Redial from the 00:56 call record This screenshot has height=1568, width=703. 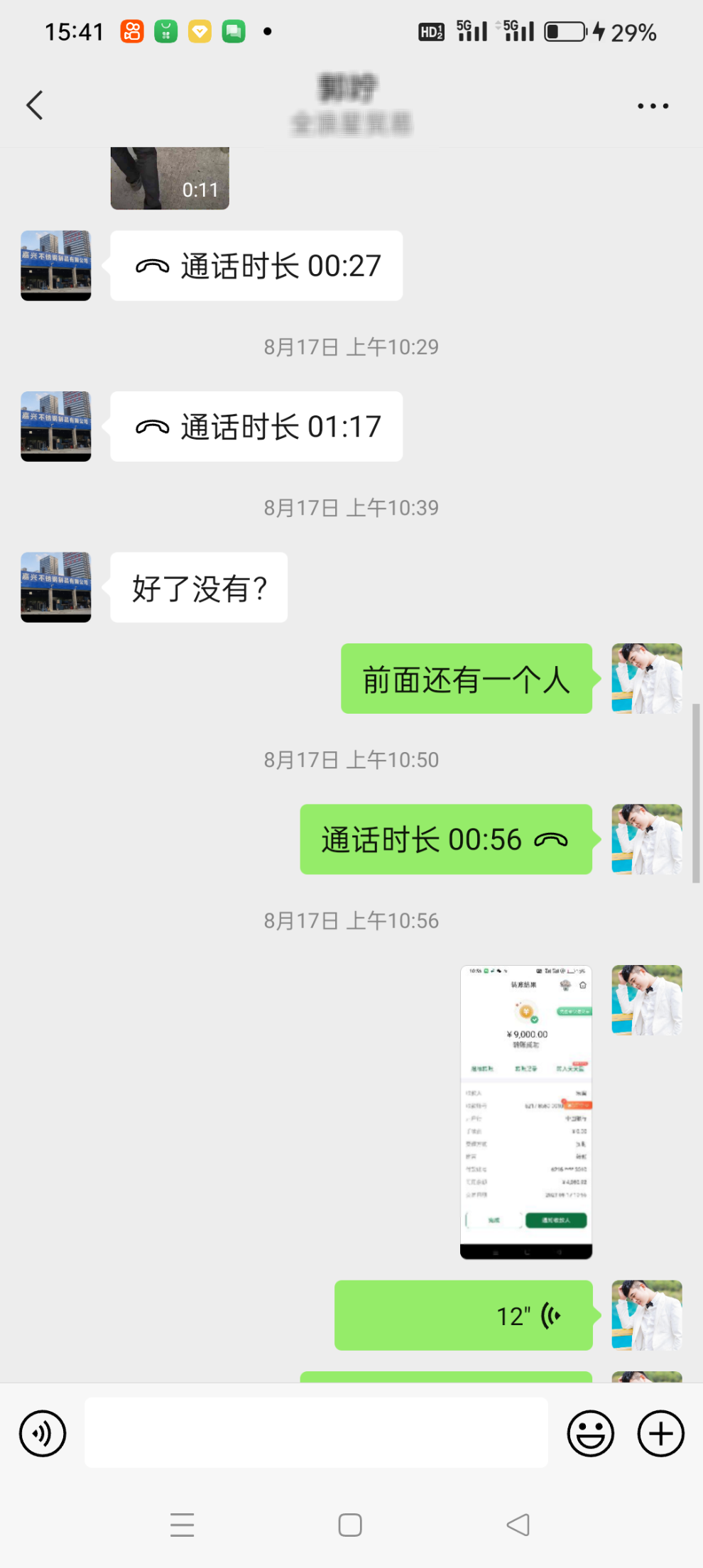tap(445, 839)
